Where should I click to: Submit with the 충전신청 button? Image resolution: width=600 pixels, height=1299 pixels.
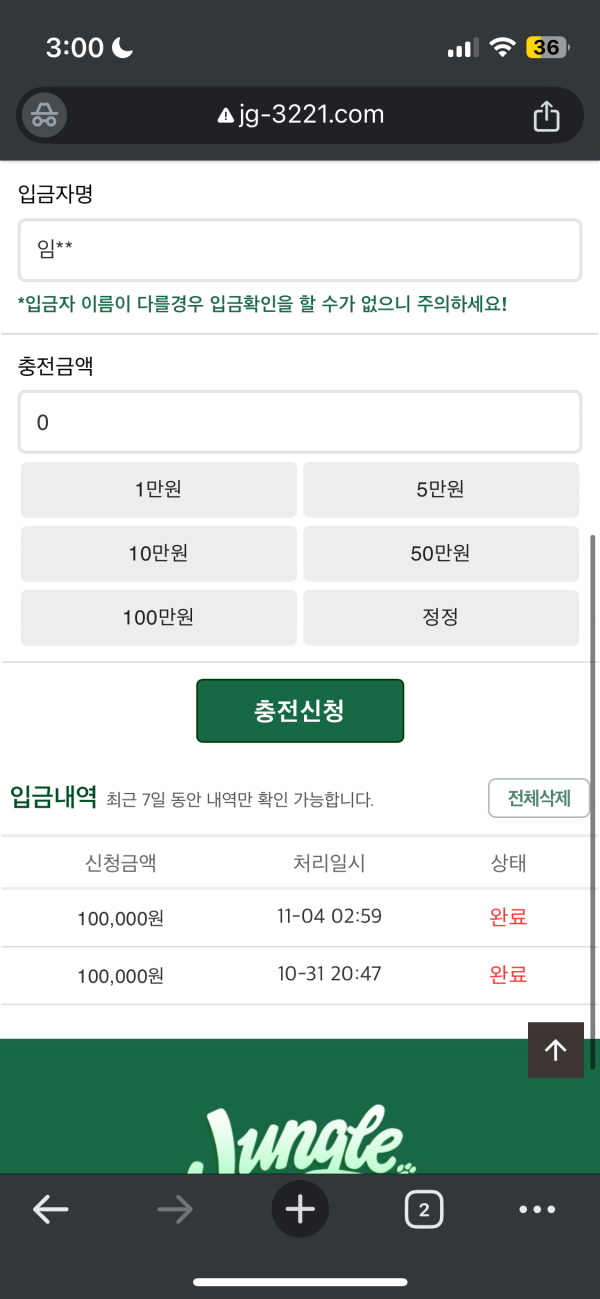pyautogui.click(x=300, y=711)
